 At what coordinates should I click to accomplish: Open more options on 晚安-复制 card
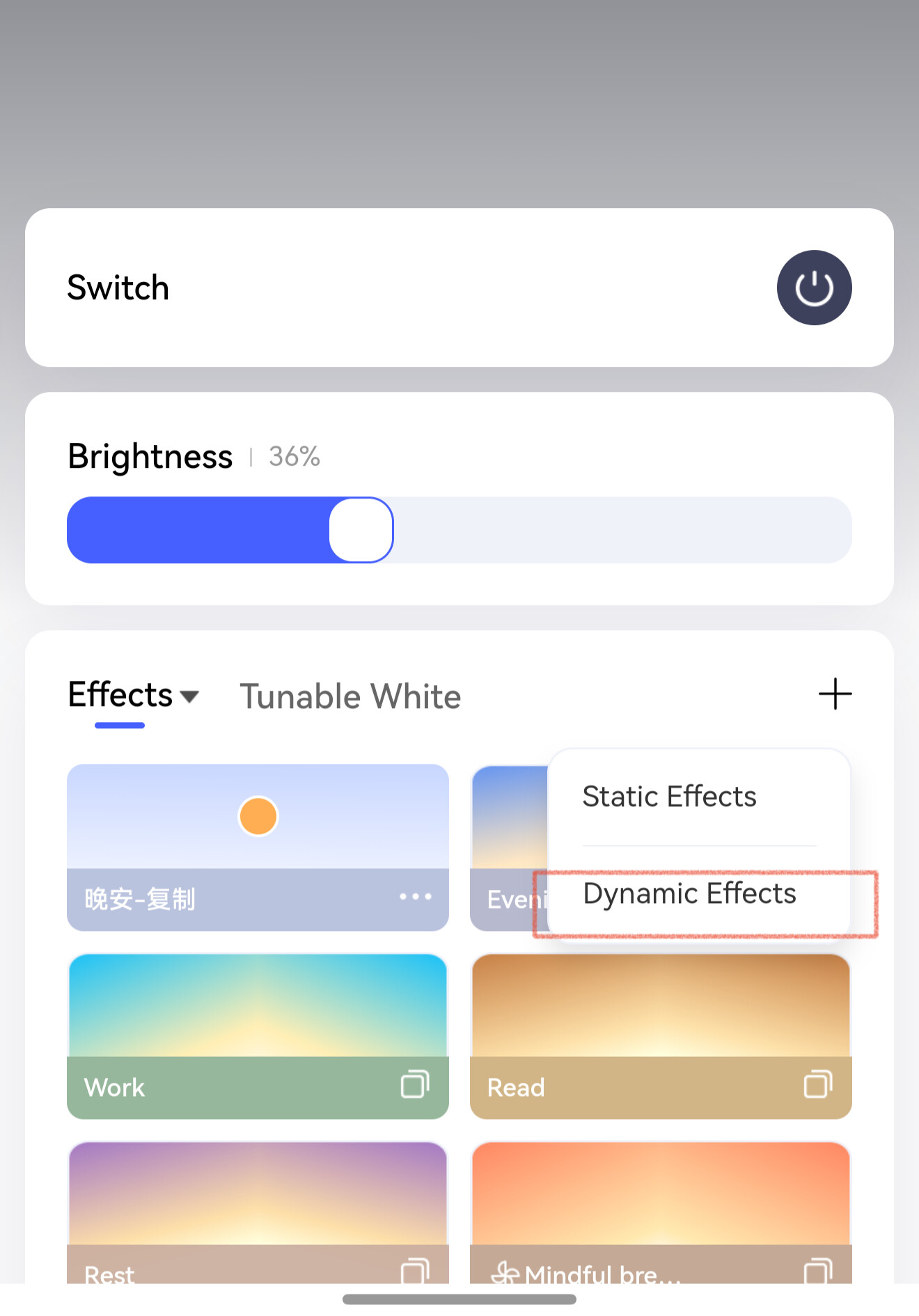click(x=416, y=897)
